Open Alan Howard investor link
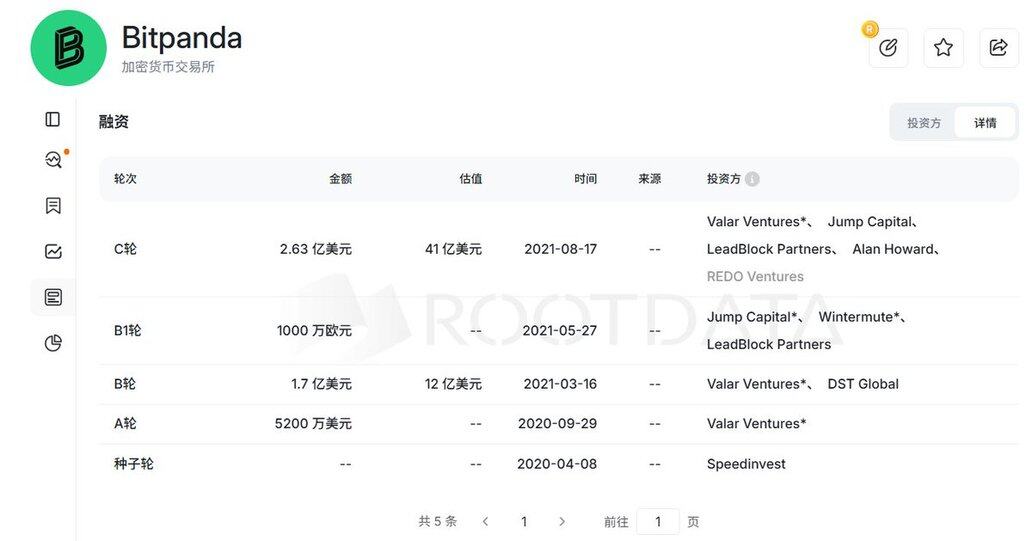Viewport: 1032px width, 541px height. (893, 249)
